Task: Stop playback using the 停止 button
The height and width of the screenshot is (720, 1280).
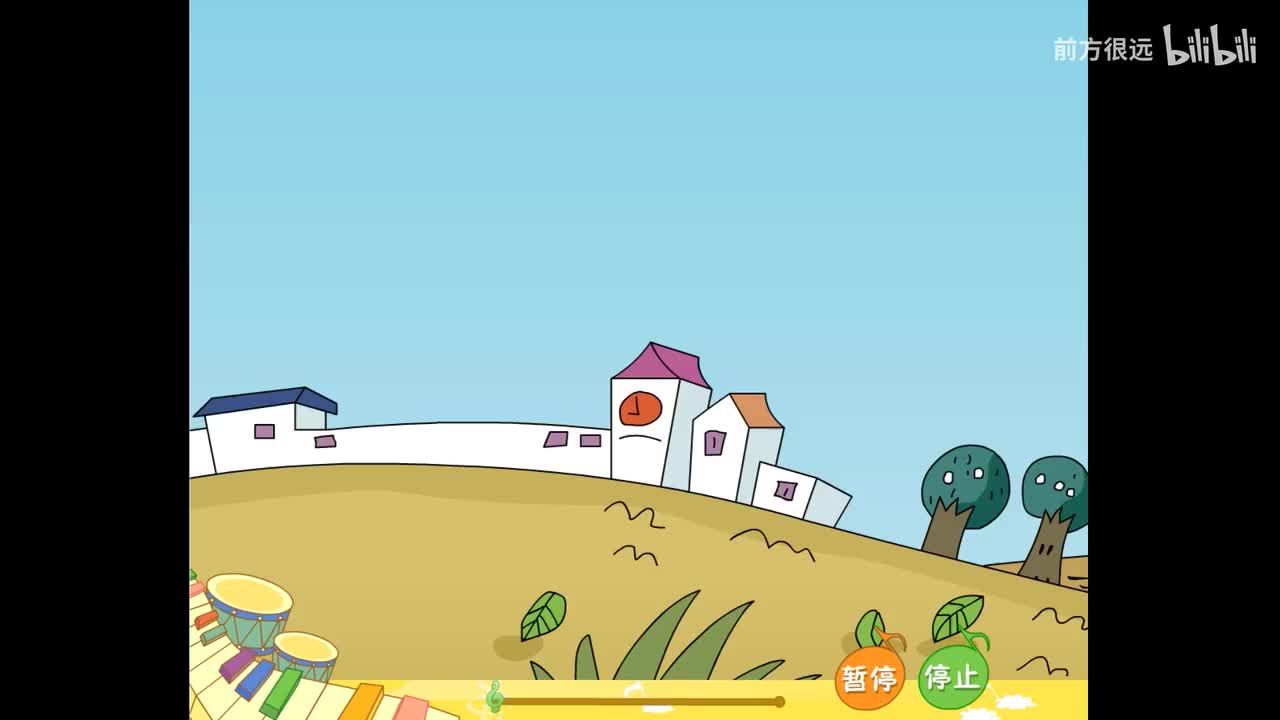Action: (951, 677)
